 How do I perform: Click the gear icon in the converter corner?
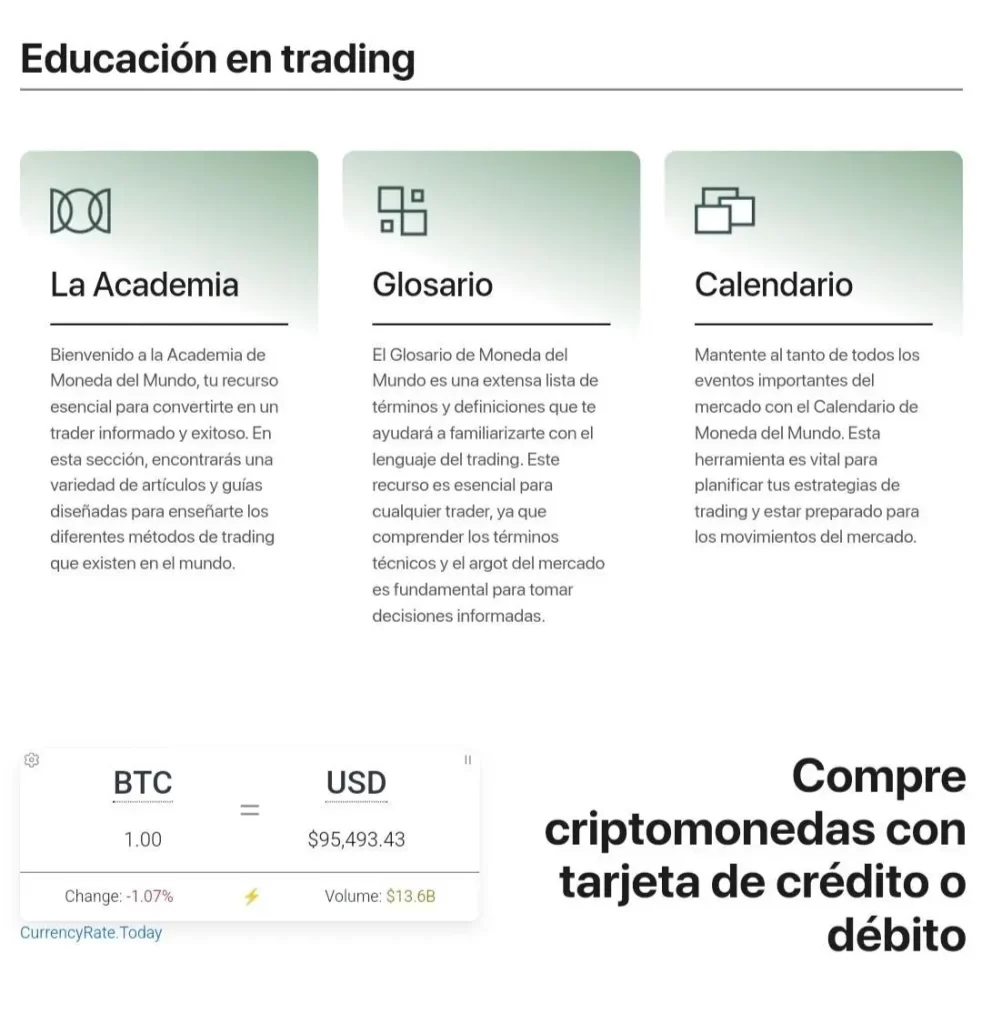31,760
